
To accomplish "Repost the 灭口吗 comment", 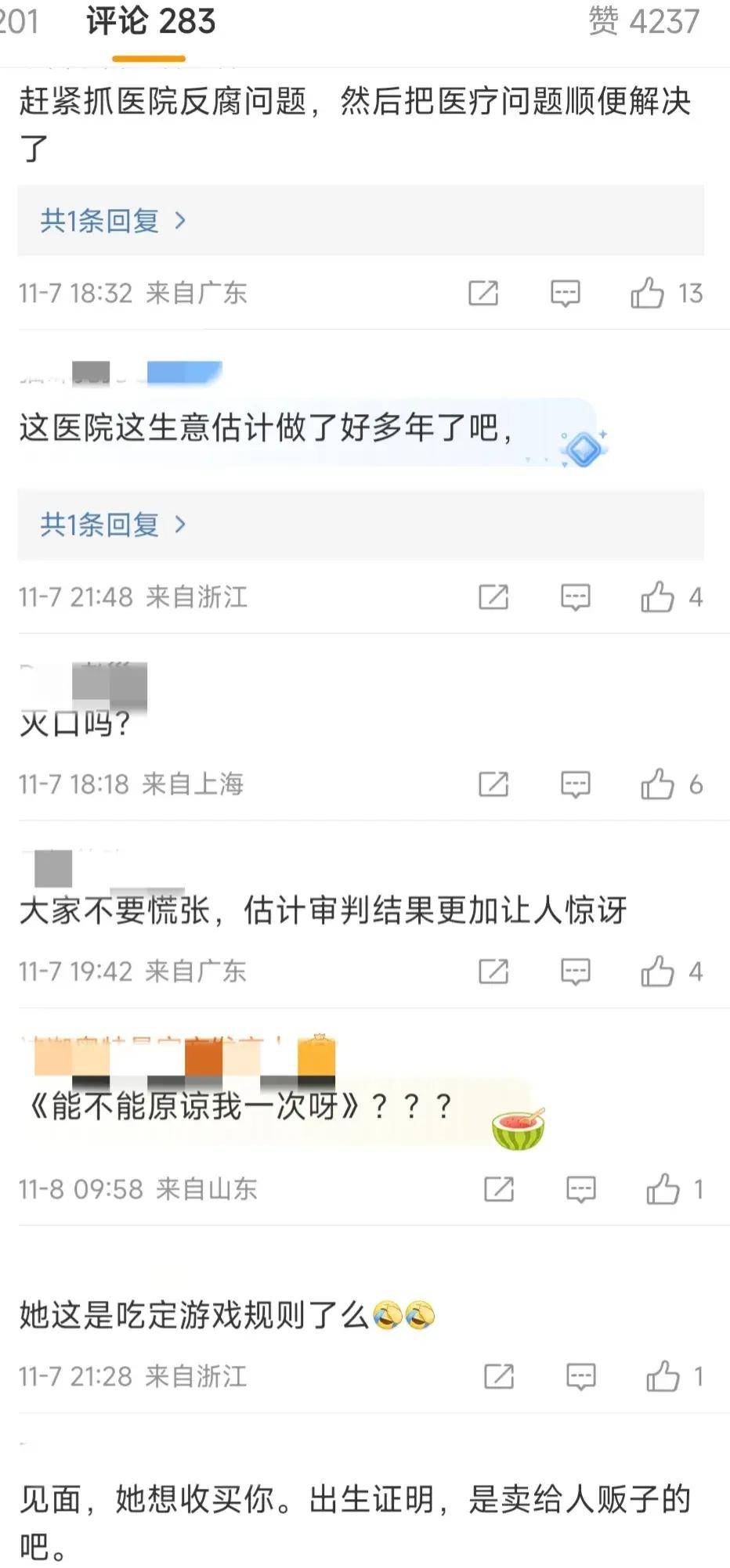I will coord(493,784).
